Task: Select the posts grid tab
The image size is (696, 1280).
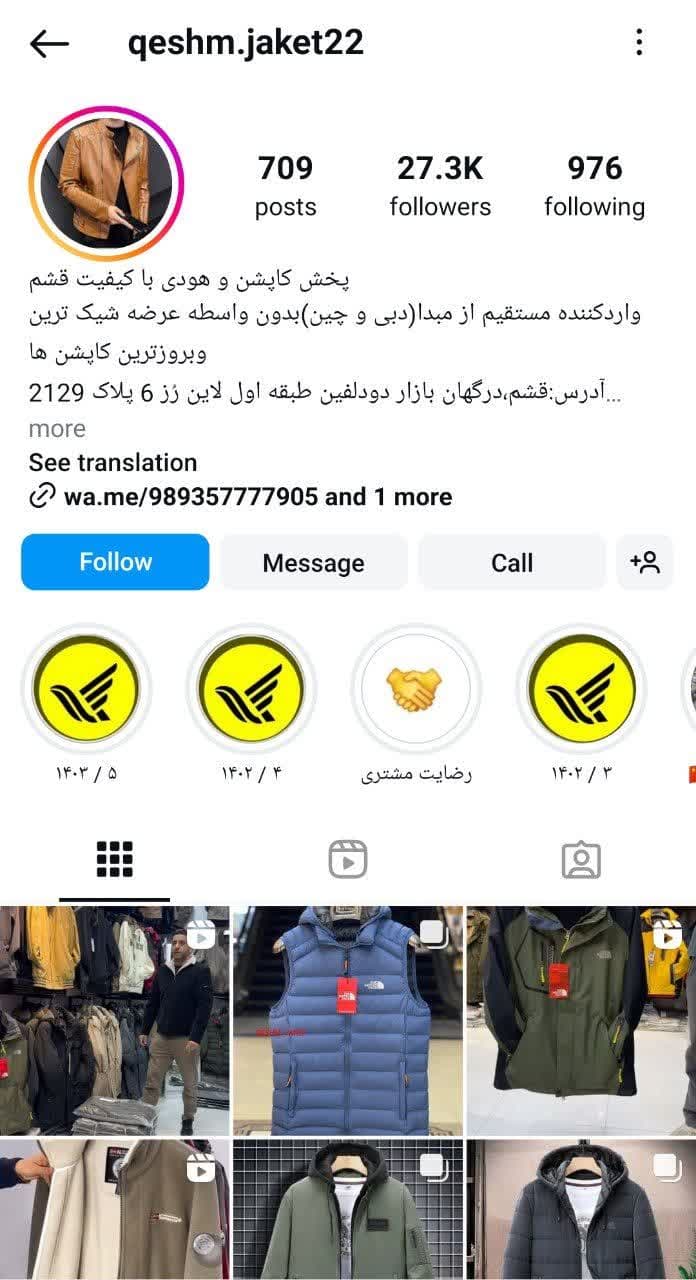Action: 115,859
